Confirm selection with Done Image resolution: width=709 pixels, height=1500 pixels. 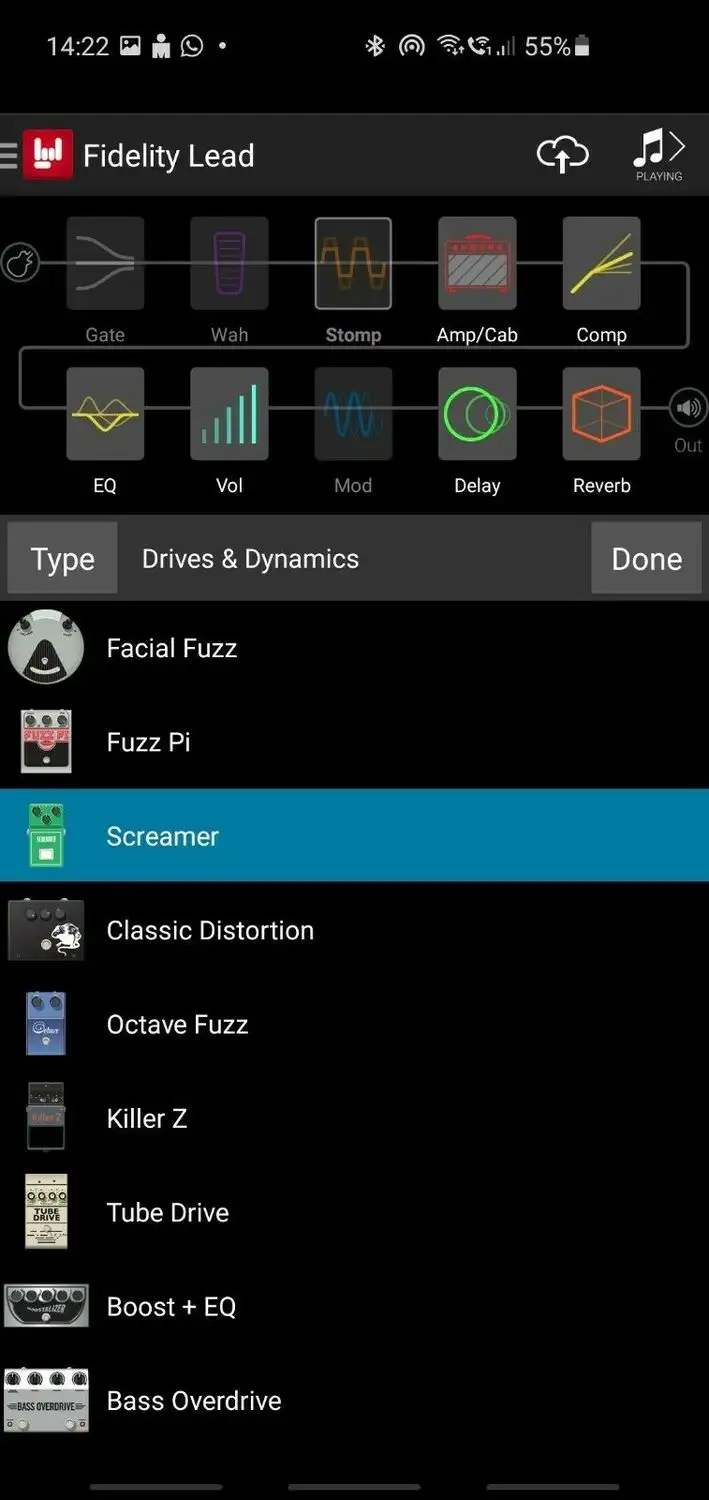click(647, 559)
